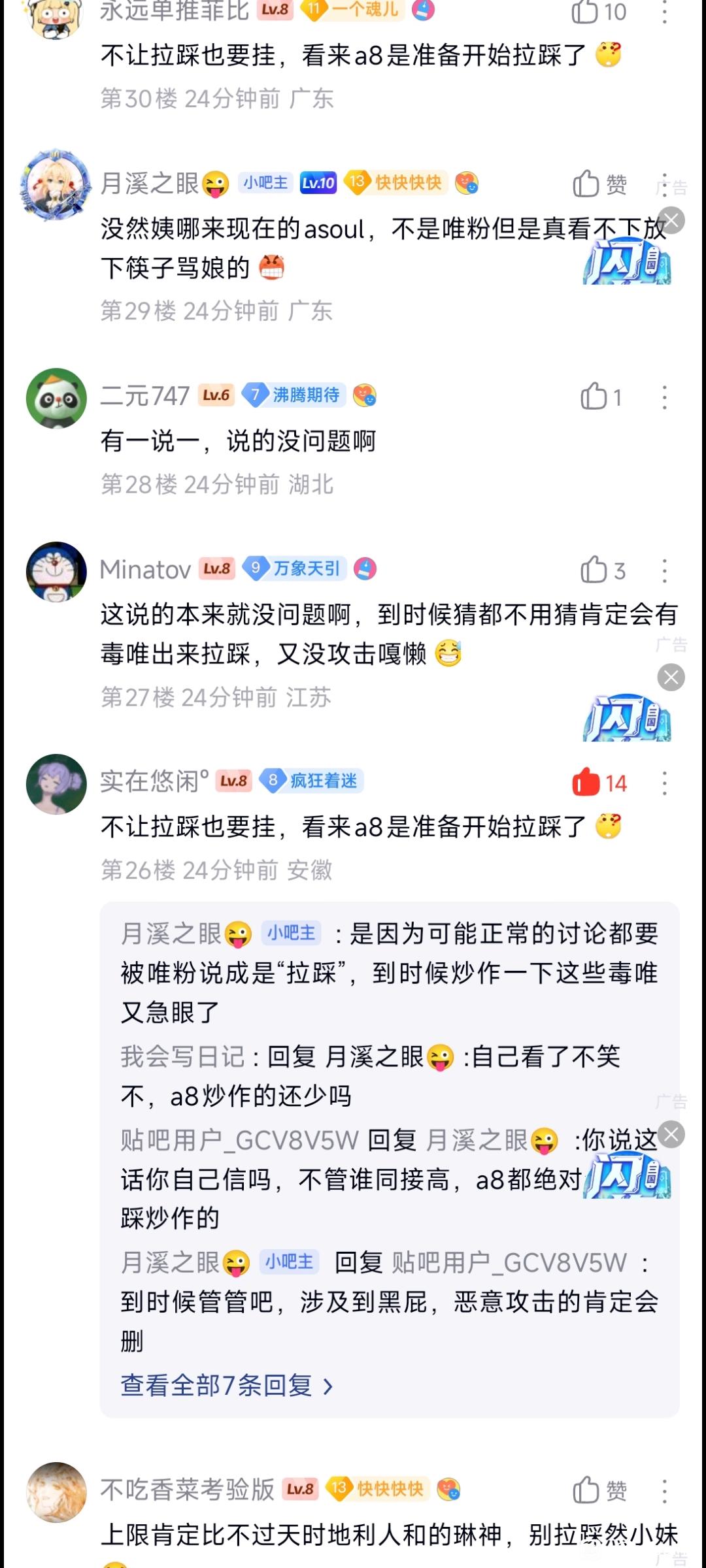Open 贴吧用户_GCV8V5W's profile from reply
The height and width of the screenshot is (1568, 706).
pos(239,1141)
